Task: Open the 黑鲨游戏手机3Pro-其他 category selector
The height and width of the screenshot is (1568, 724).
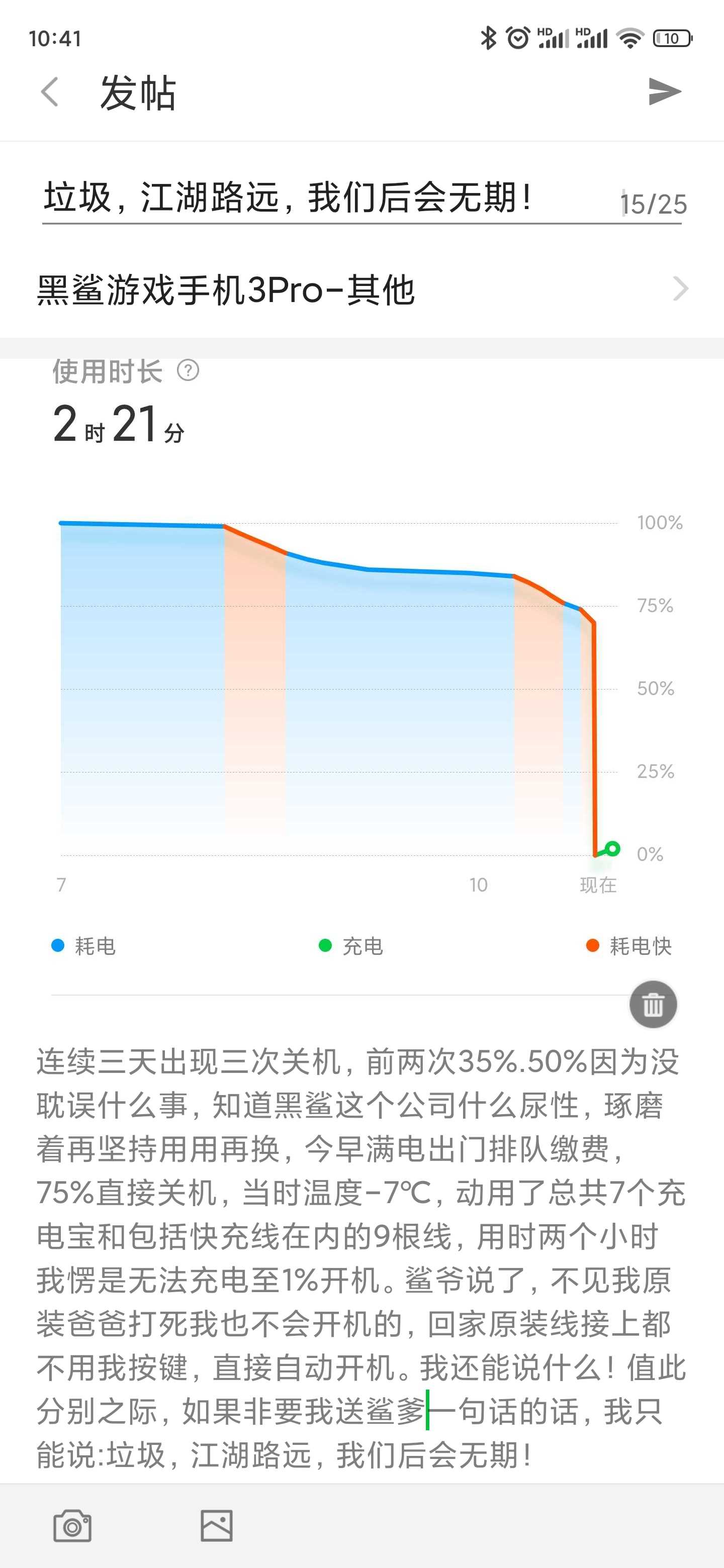Action: [x=361, y=290]
